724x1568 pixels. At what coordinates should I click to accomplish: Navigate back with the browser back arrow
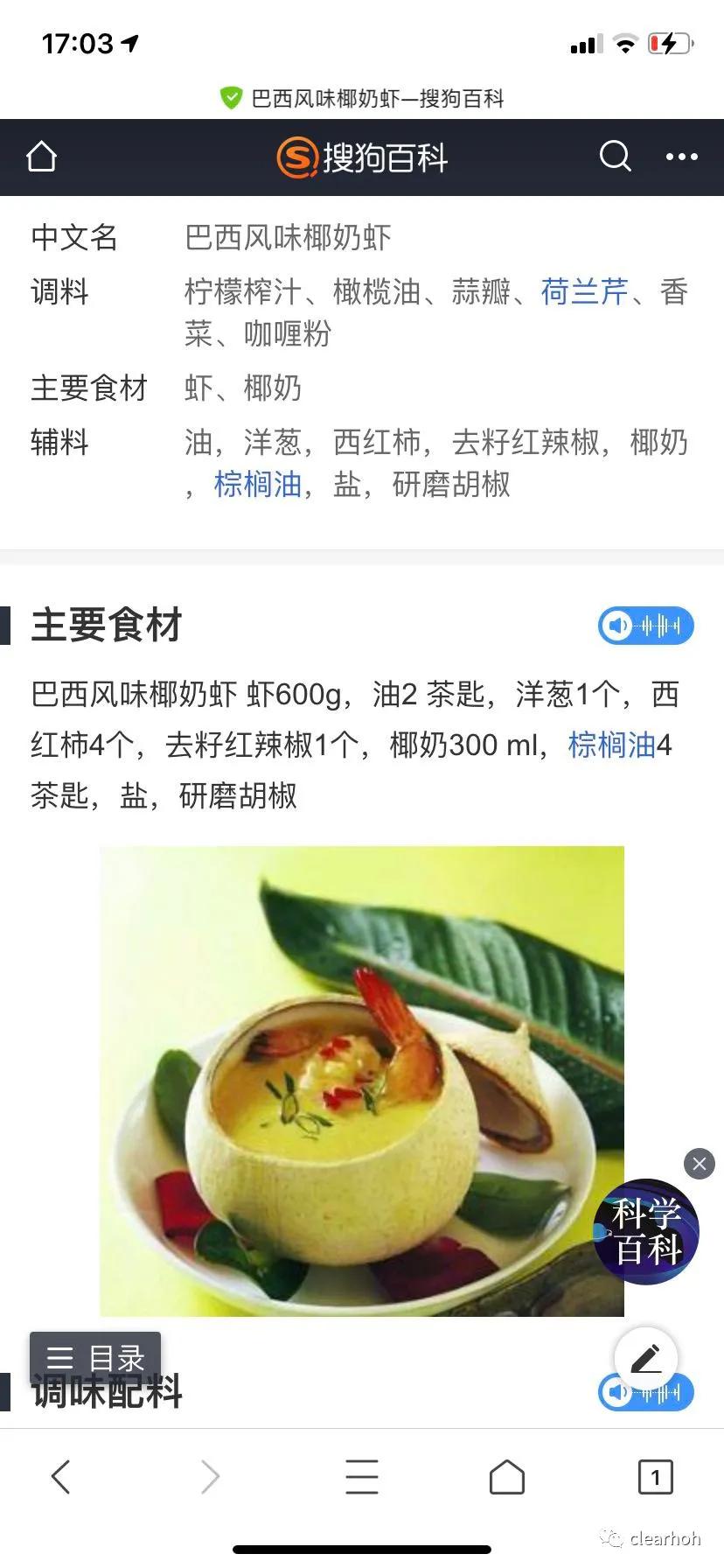(x=60, y=1476)
